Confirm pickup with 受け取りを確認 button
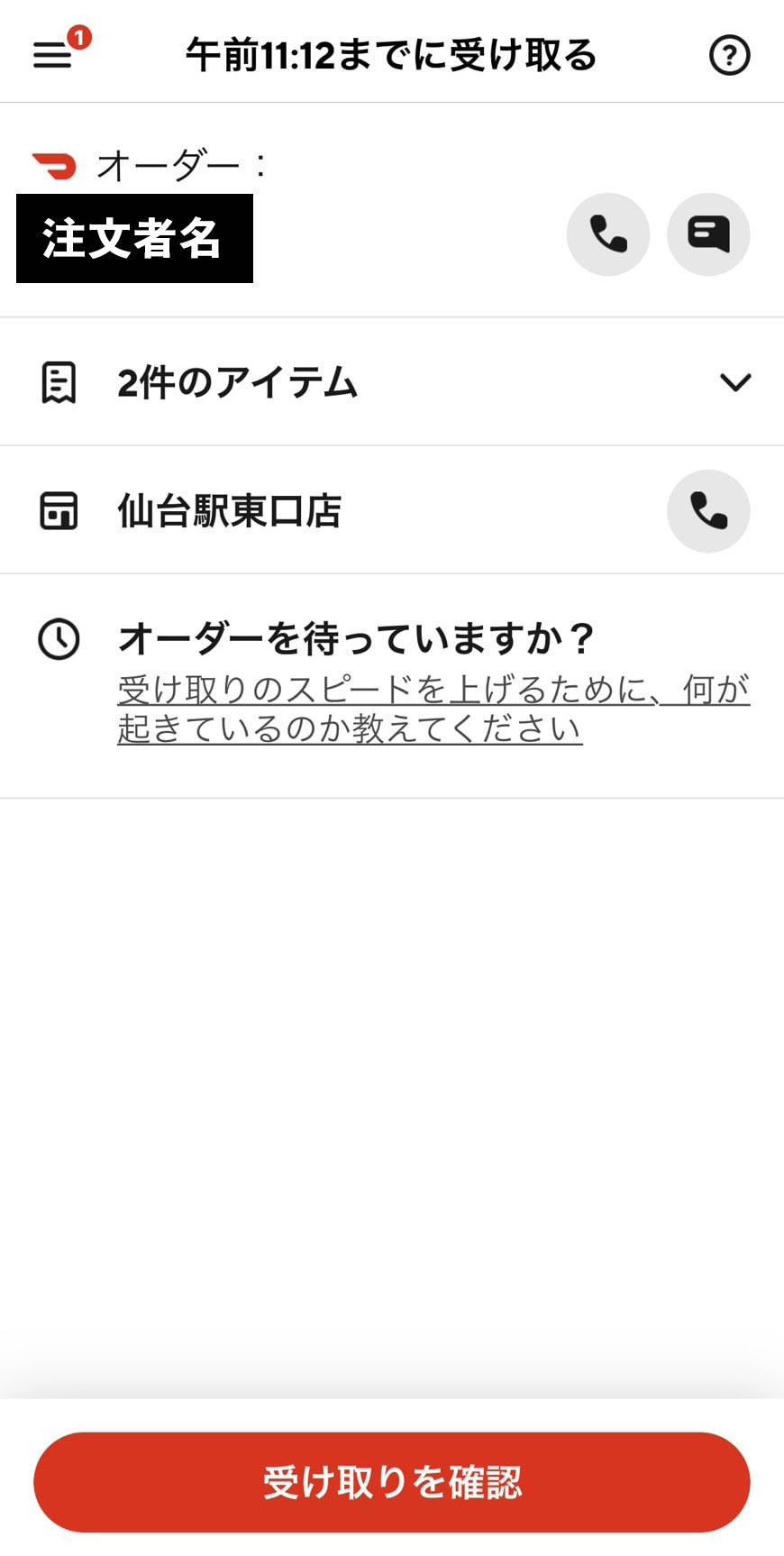The width and height of the screenshot is (784, 1556). 392,1482
